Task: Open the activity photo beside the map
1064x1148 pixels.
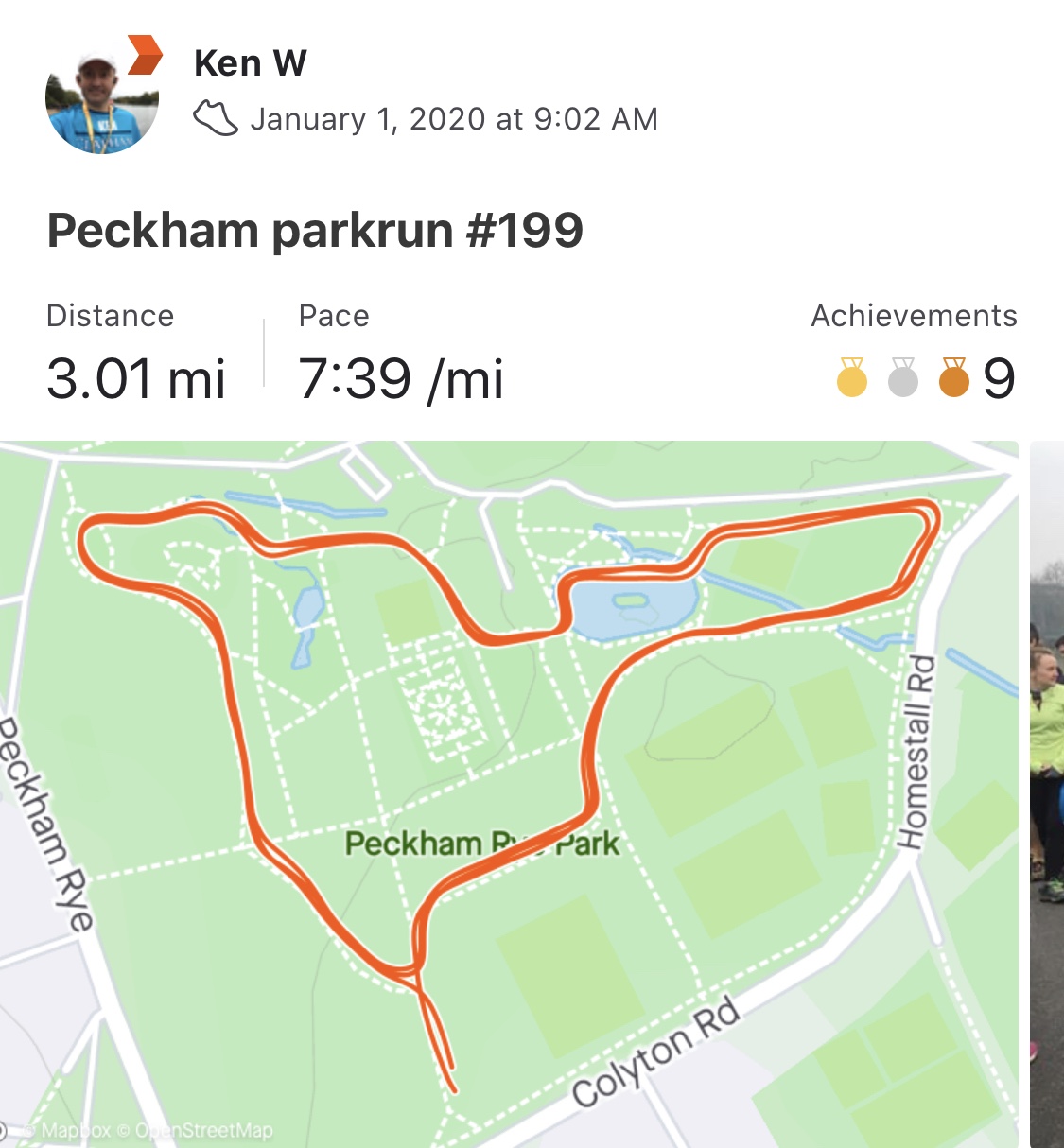Action: pyautogui.click(x=1046, y=794)
